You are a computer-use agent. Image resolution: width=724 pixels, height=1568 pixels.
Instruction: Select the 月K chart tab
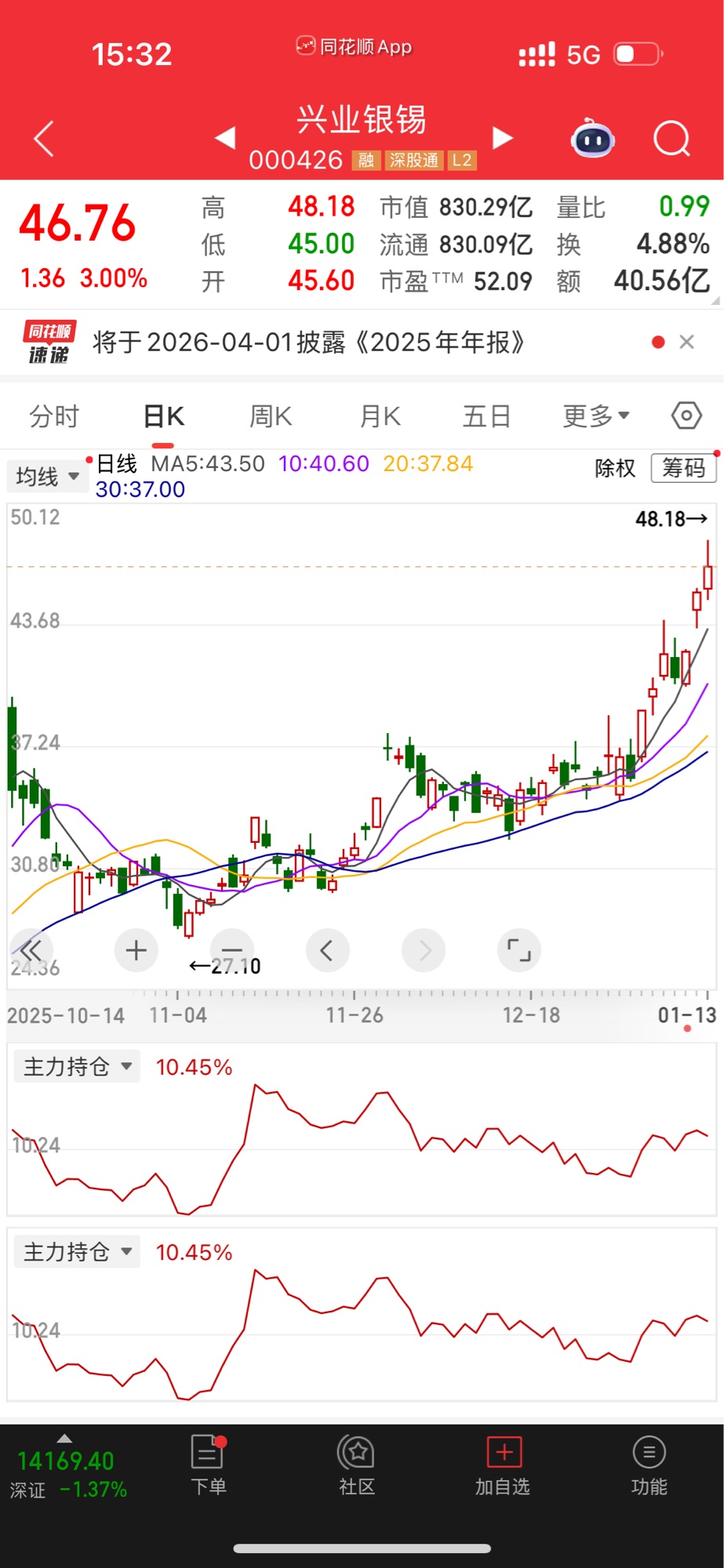[x=380, y=416]
